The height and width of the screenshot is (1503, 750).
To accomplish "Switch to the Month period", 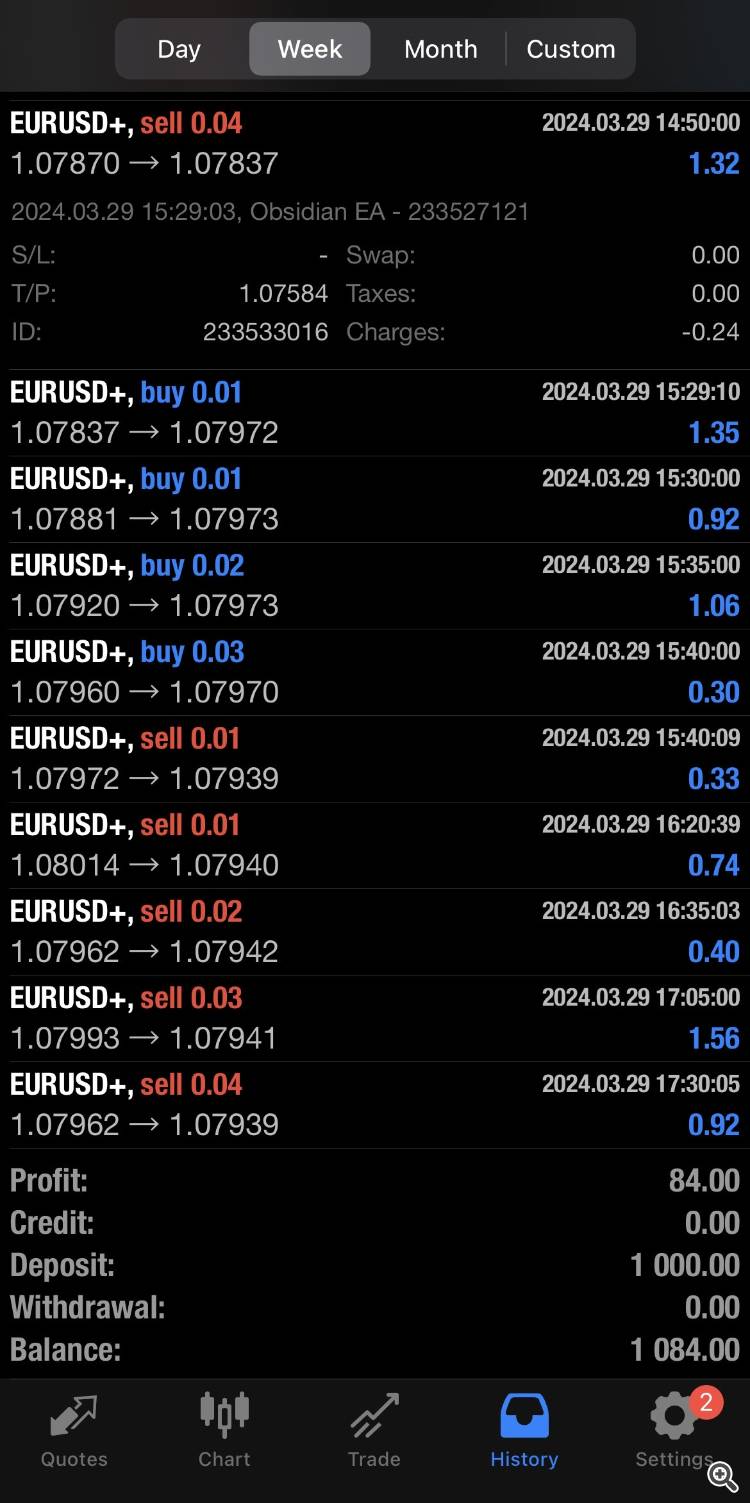I will point(440,49).
